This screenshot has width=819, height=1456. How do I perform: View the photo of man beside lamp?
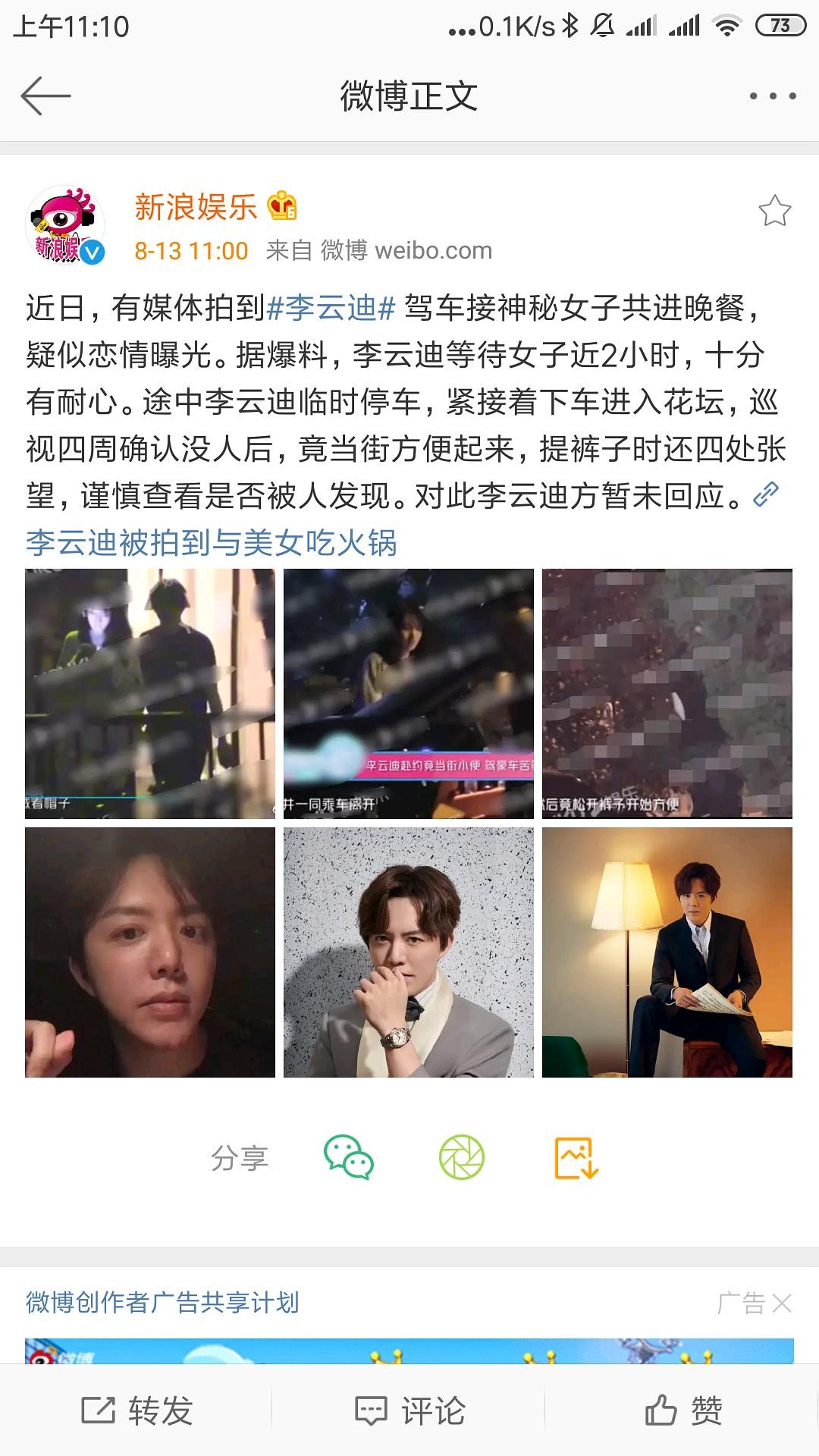coord(667,952)
